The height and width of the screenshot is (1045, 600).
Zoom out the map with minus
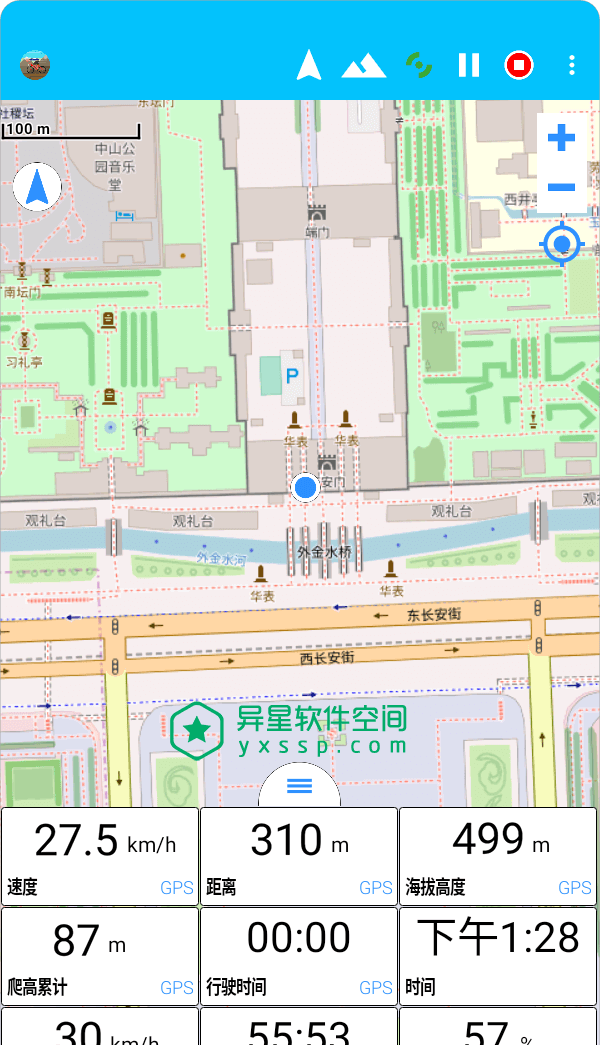pyautogui.click(x=562, y=187)
